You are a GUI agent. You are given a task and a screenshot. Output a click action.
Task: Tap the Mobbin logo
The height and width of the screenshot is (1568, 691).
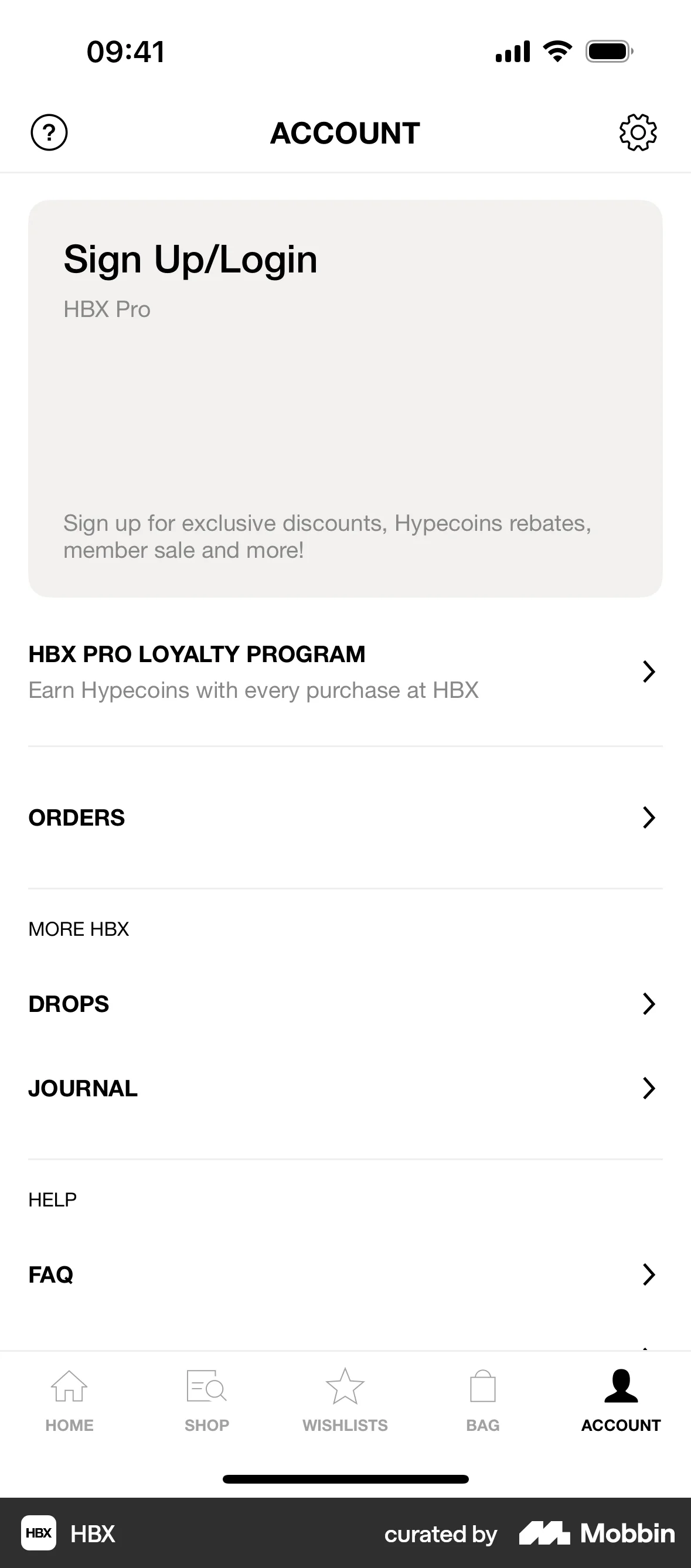click(x=596, y=1534)
